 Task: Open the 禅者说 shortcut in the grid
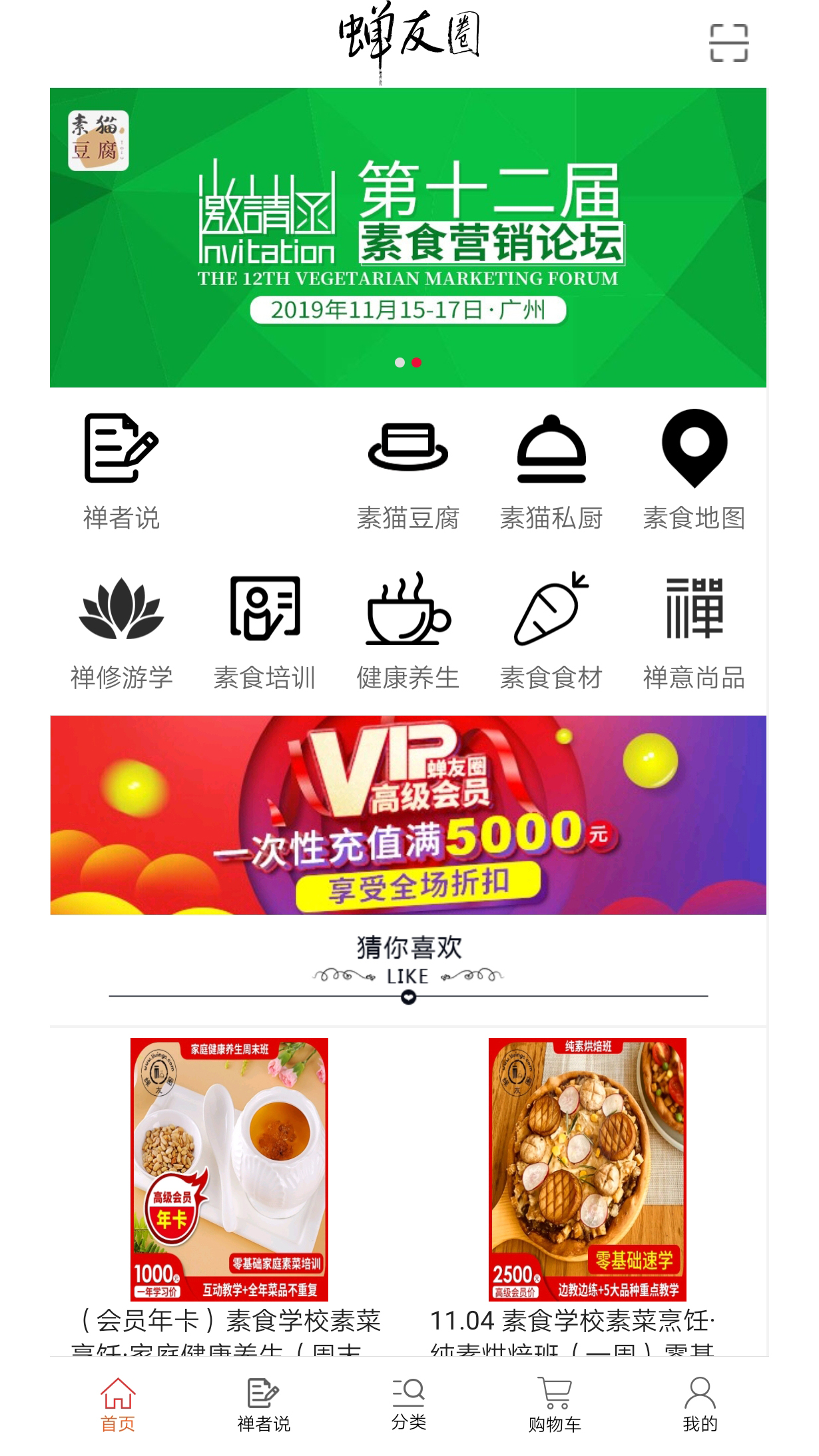[x=121, y=470]
